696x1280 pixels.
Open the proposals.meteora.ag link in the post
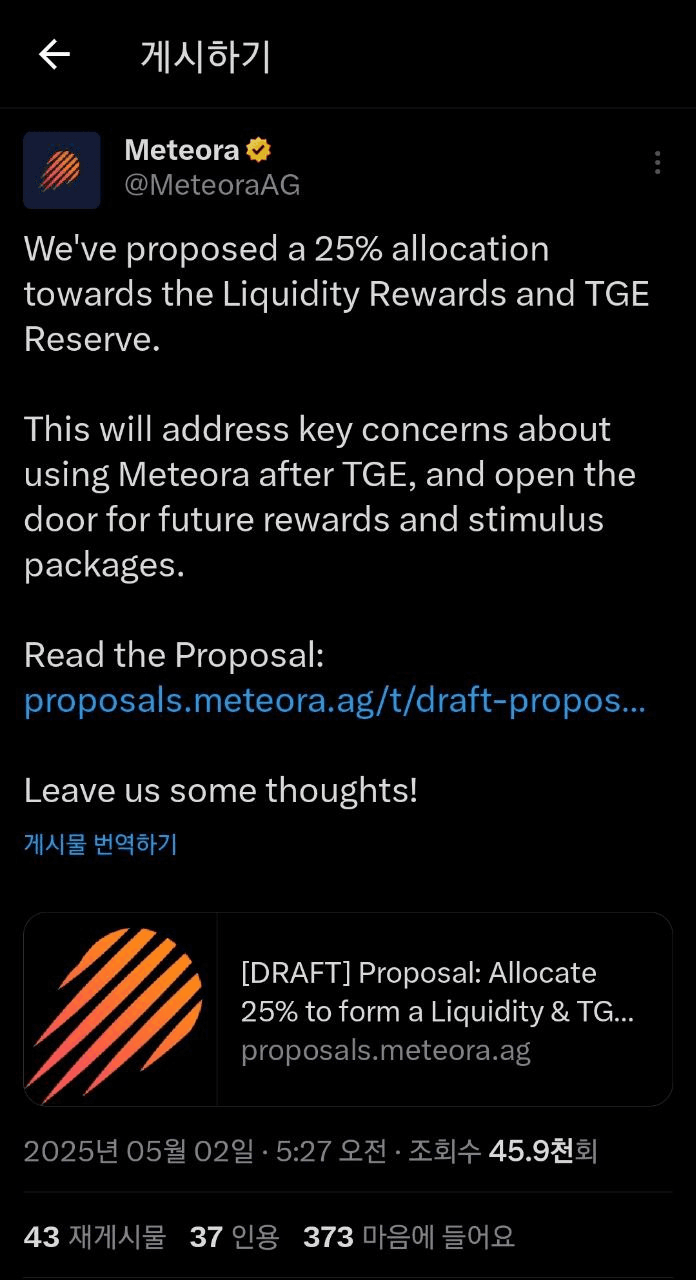click(x=334, y=700)
